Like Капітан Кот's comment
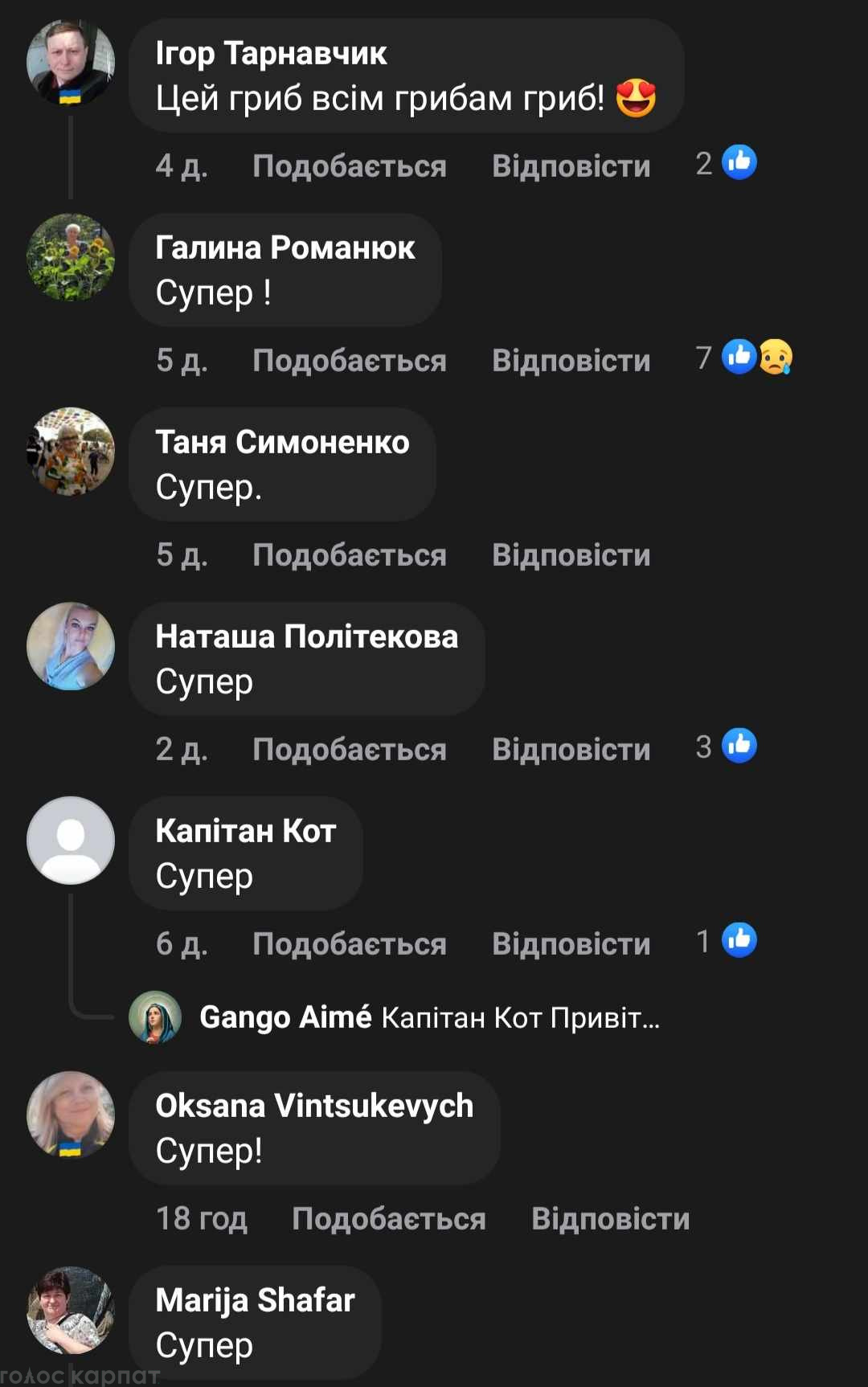Viewport: 868px width, 1387px height. pyautogui.click(x=349, y=944)
